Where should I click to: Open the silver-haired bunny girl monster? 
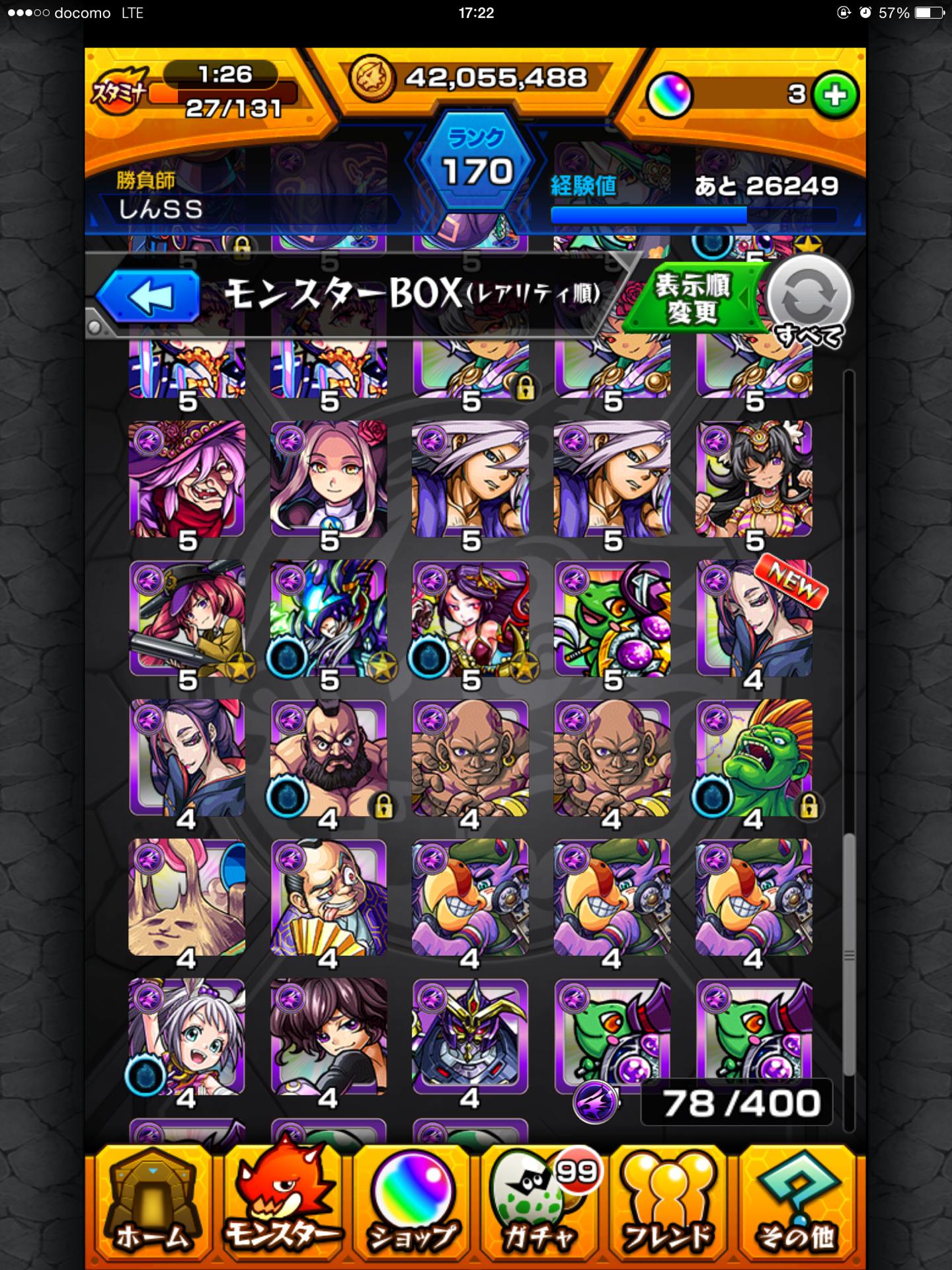click(187, 1037)
